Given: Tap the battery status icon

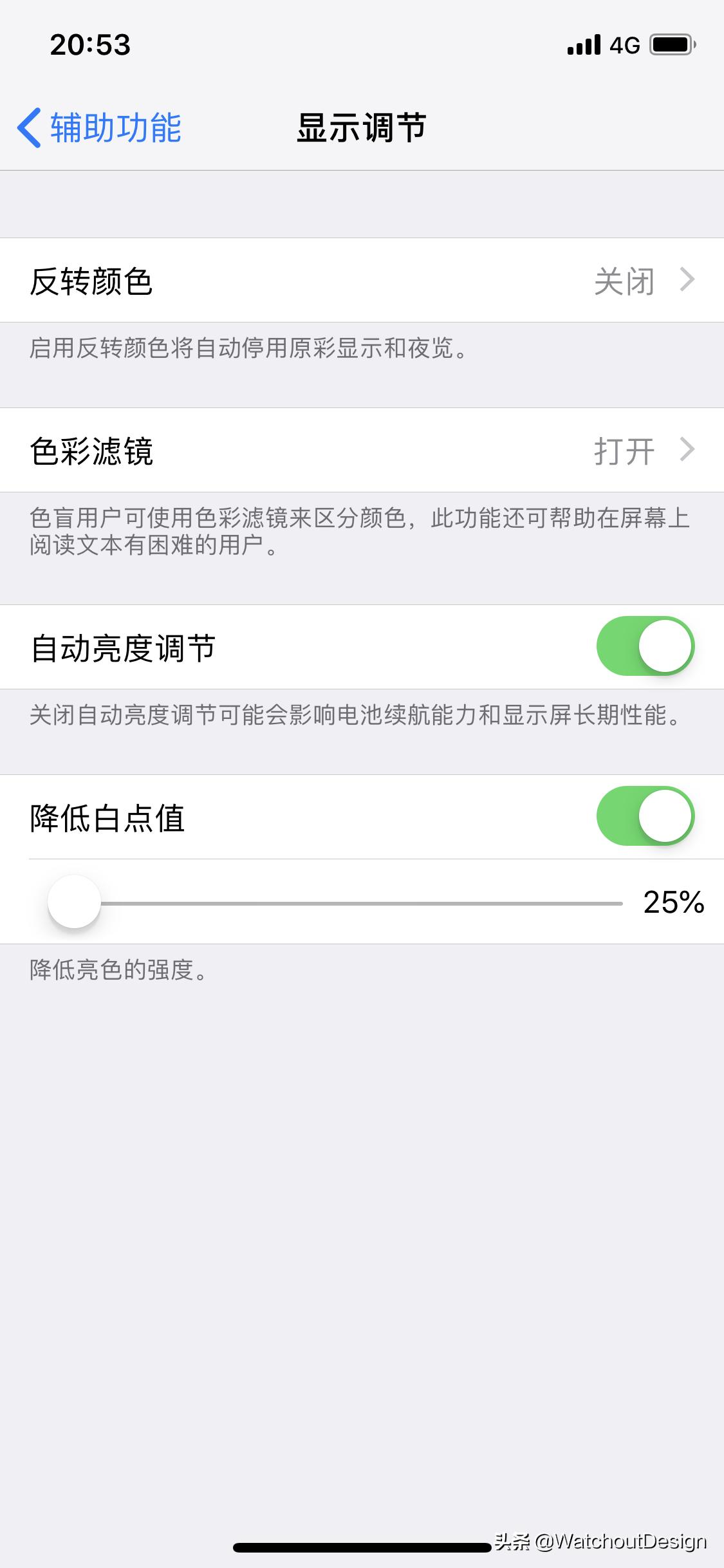Looking at the screenshot, I should (671, 44).
